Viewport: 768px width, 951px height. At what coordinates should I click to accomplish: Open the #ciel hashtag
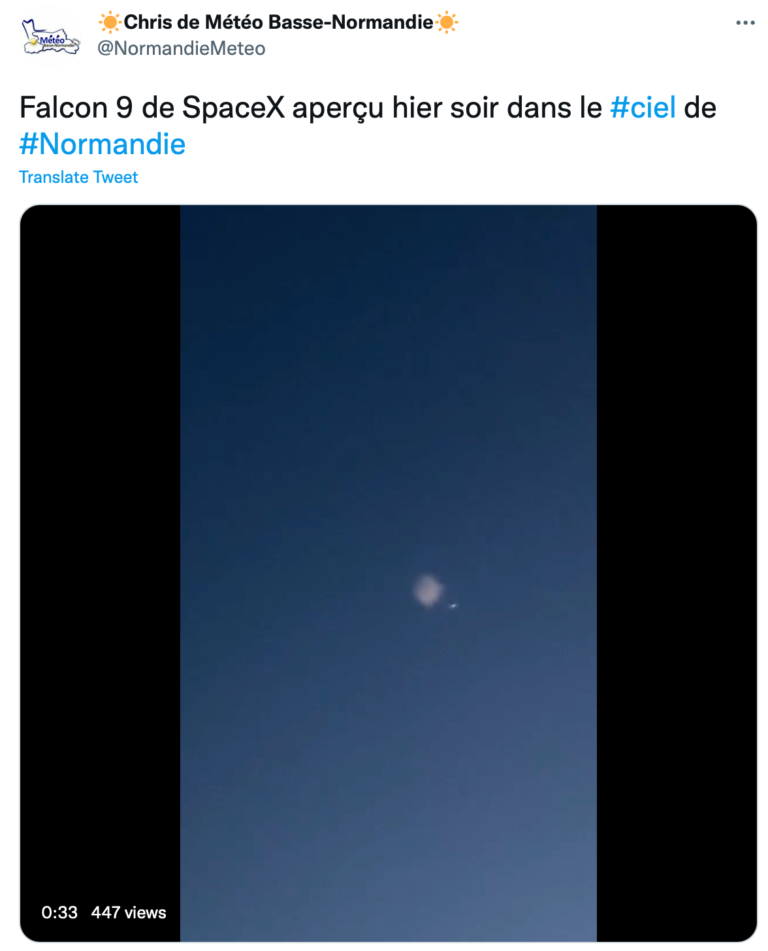pos(643,109)
